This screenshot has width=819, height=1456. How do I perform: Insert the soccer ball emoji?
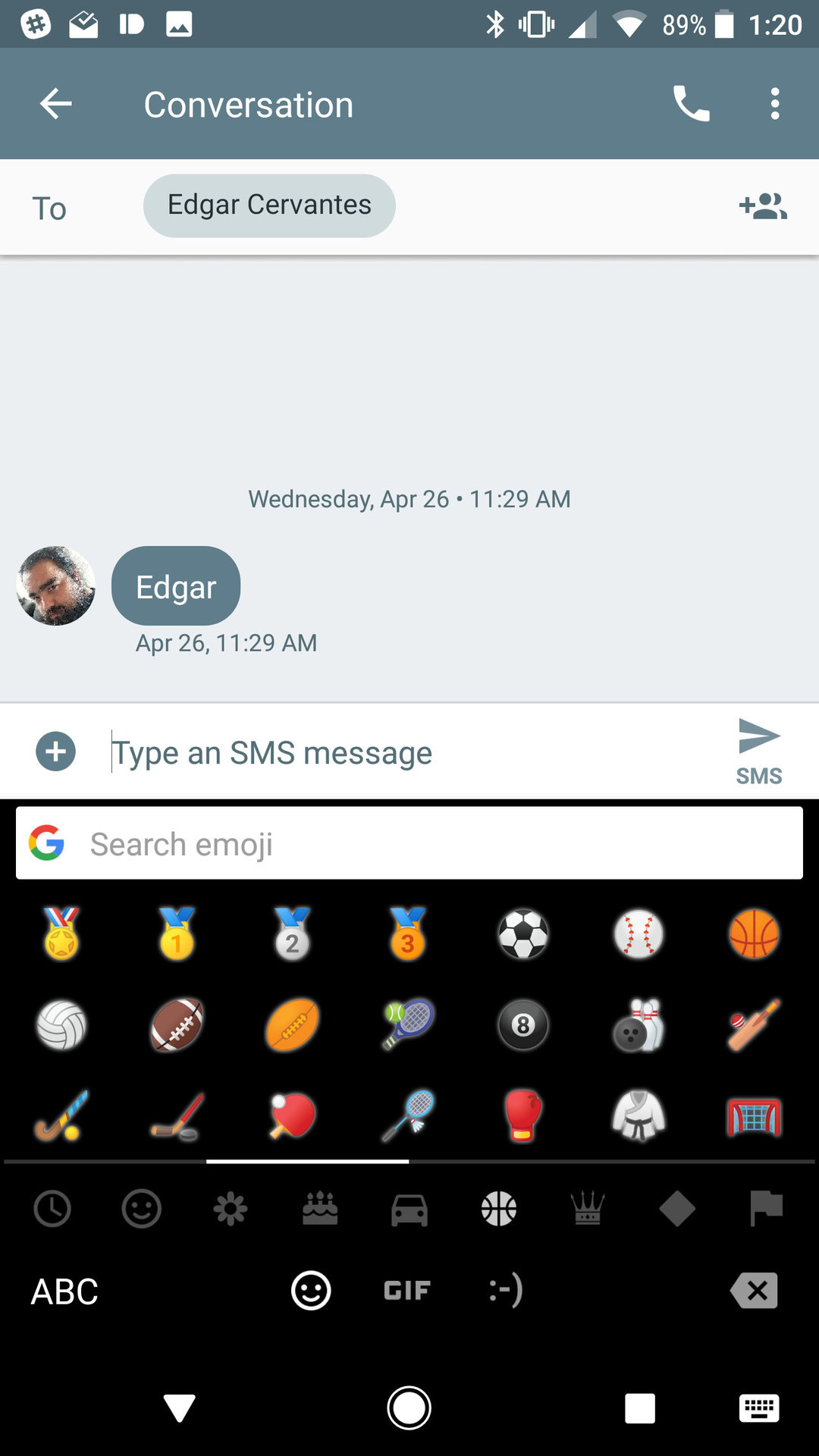point(522,934)
